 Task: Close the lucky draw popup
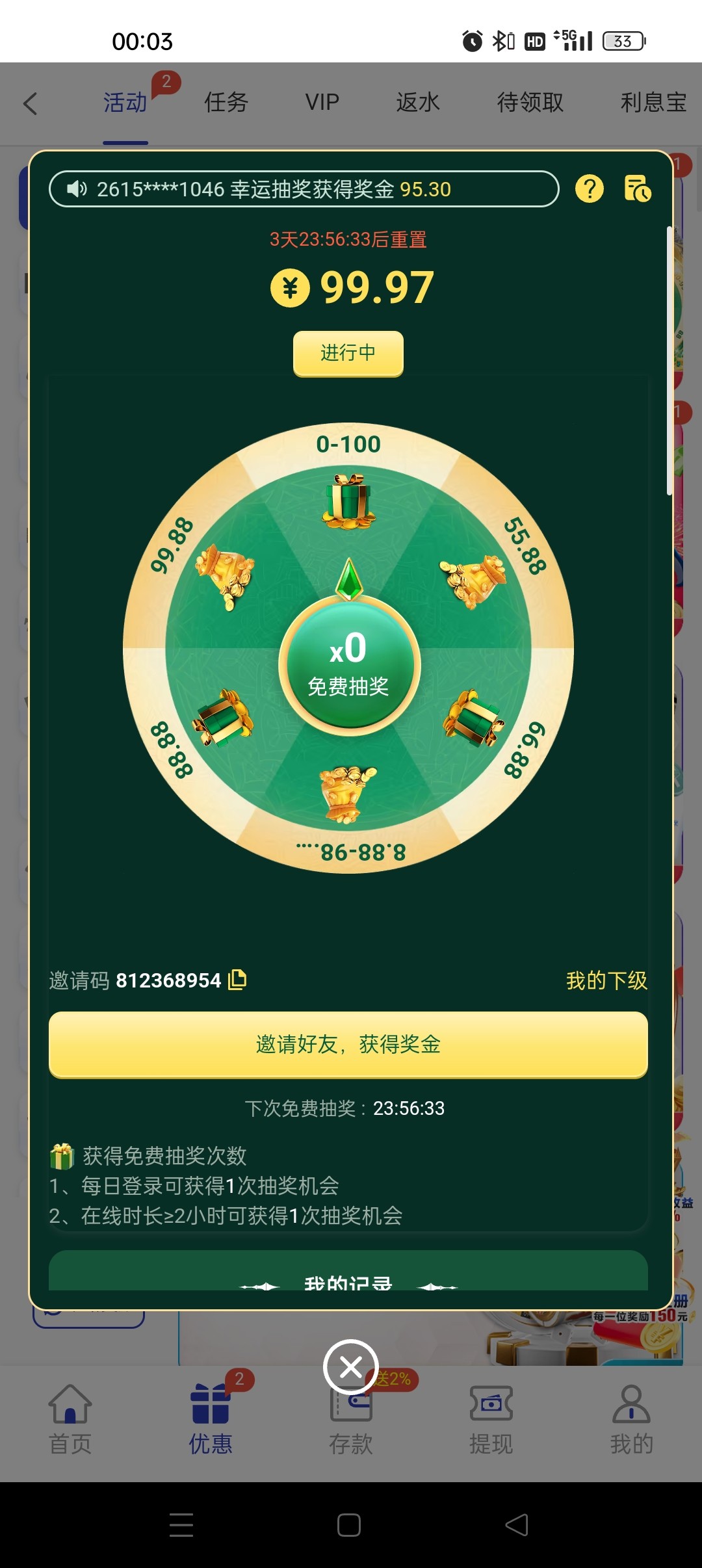pos(351,1366)
